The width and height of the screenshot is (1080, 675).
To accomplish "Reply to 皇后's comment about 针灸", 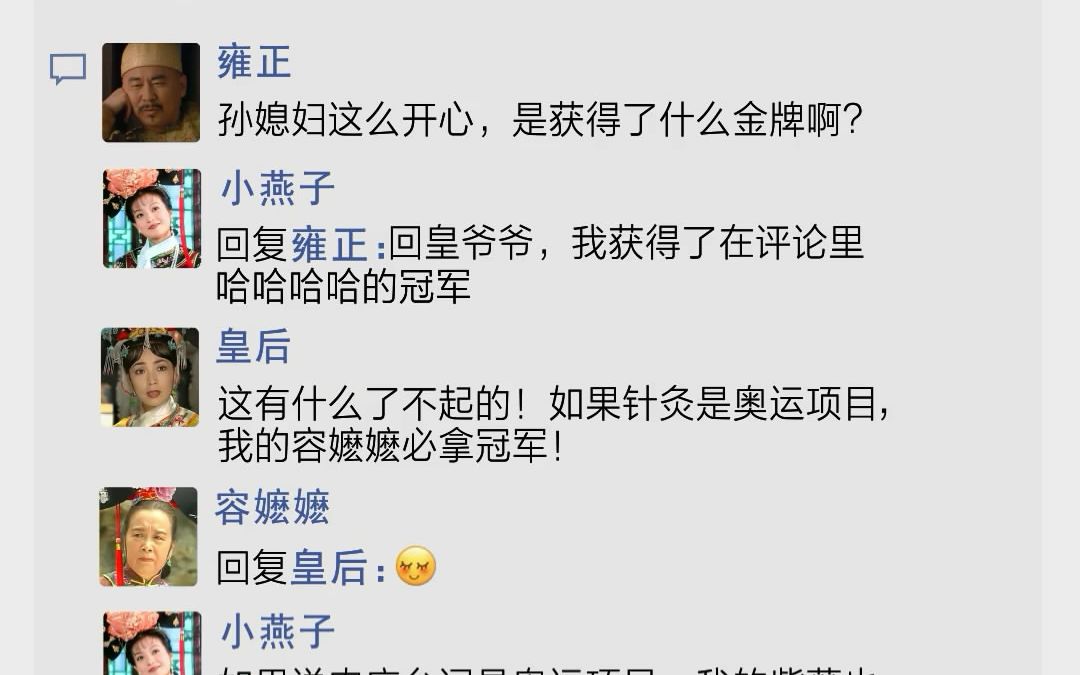I will point(555,425).
